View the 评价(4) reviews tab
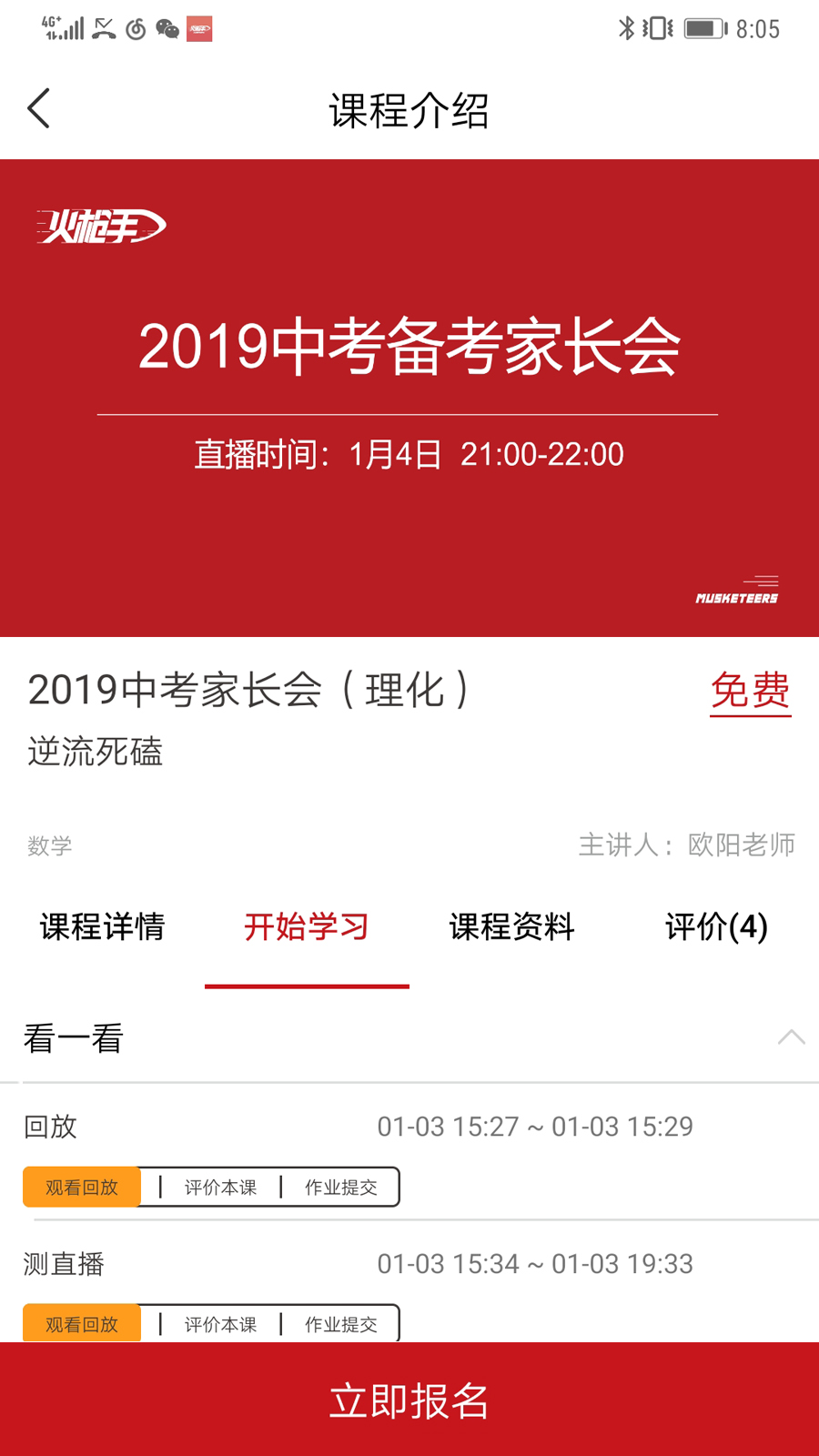Viewport: 819px width, 1456px height. tap(716, 927)
